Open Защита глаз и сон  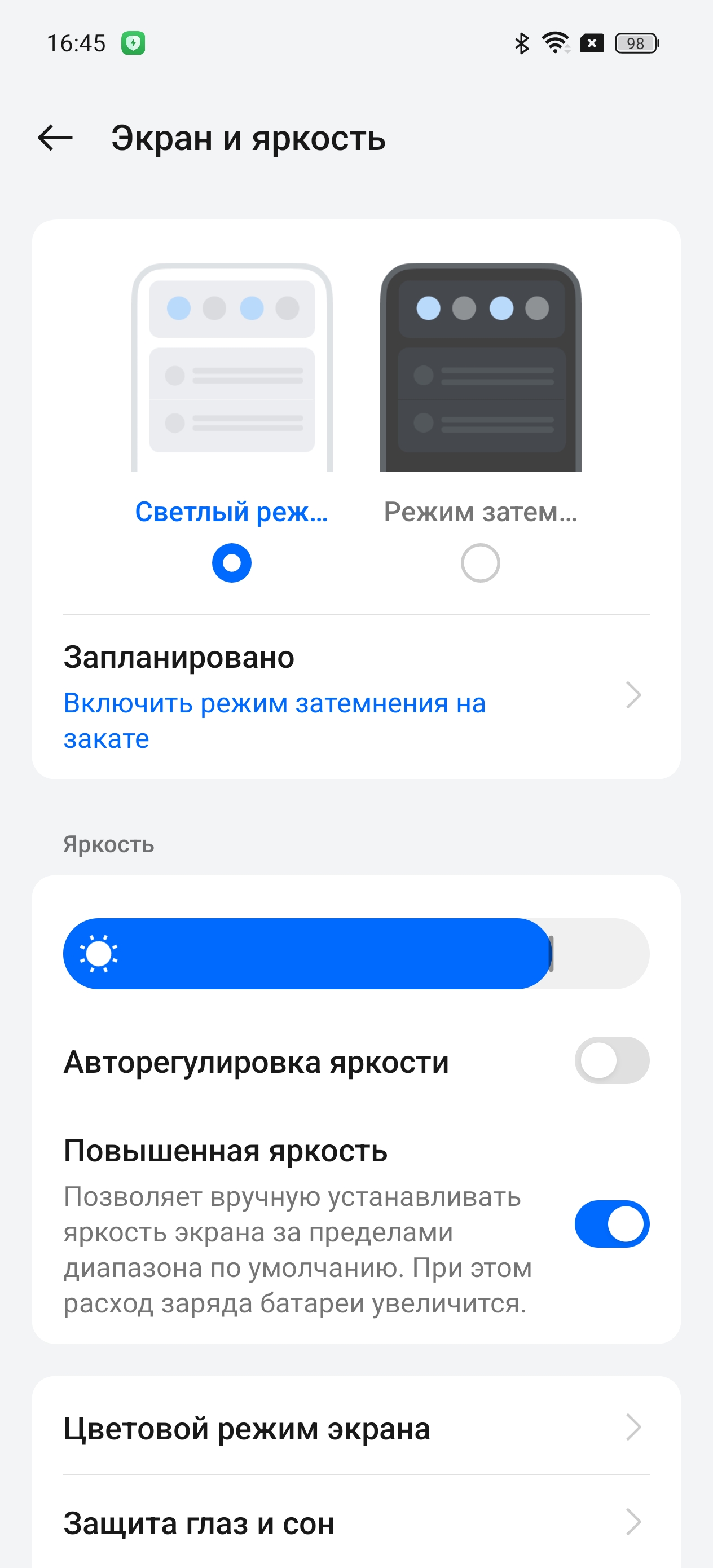pos(356,1523)
